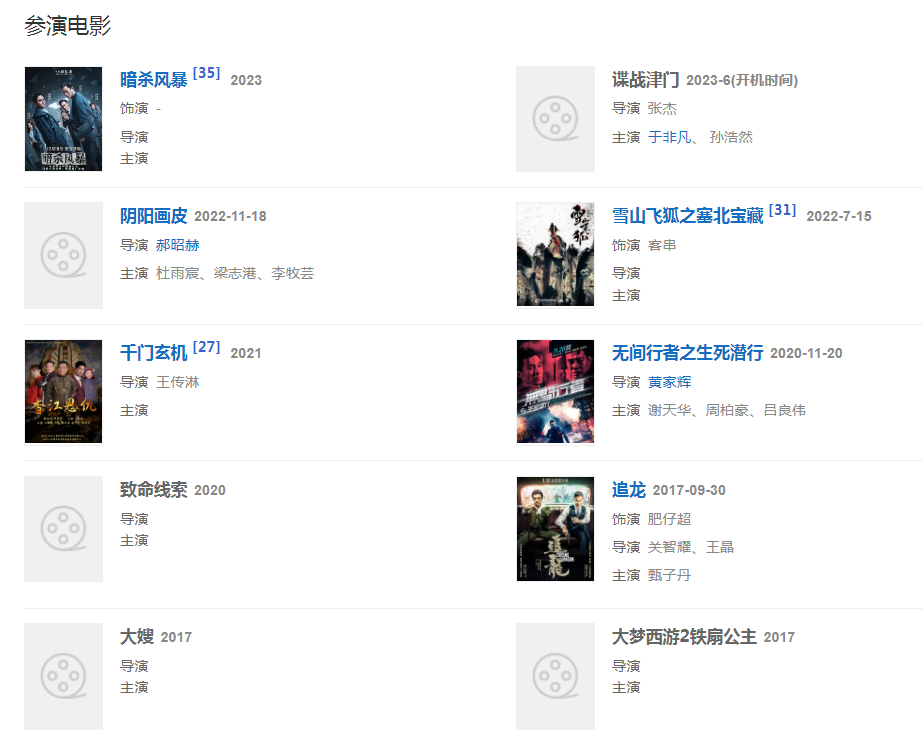
Task: Tap the 千门玄机 poster thumbnail
Action: [x=63, y=392]
